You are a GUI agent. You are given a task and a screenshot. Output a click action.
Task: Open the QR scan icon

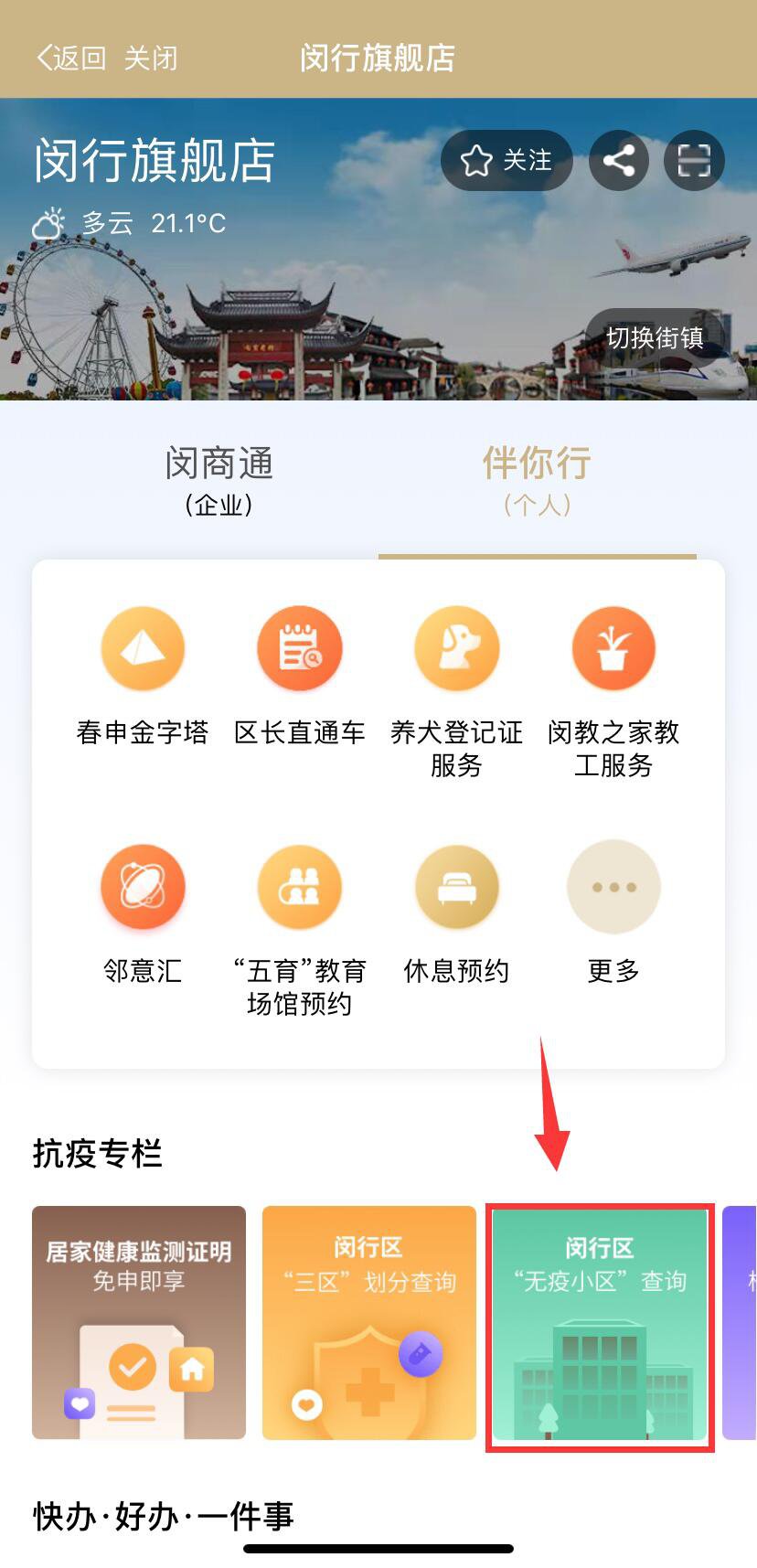[x=694, y=161]
